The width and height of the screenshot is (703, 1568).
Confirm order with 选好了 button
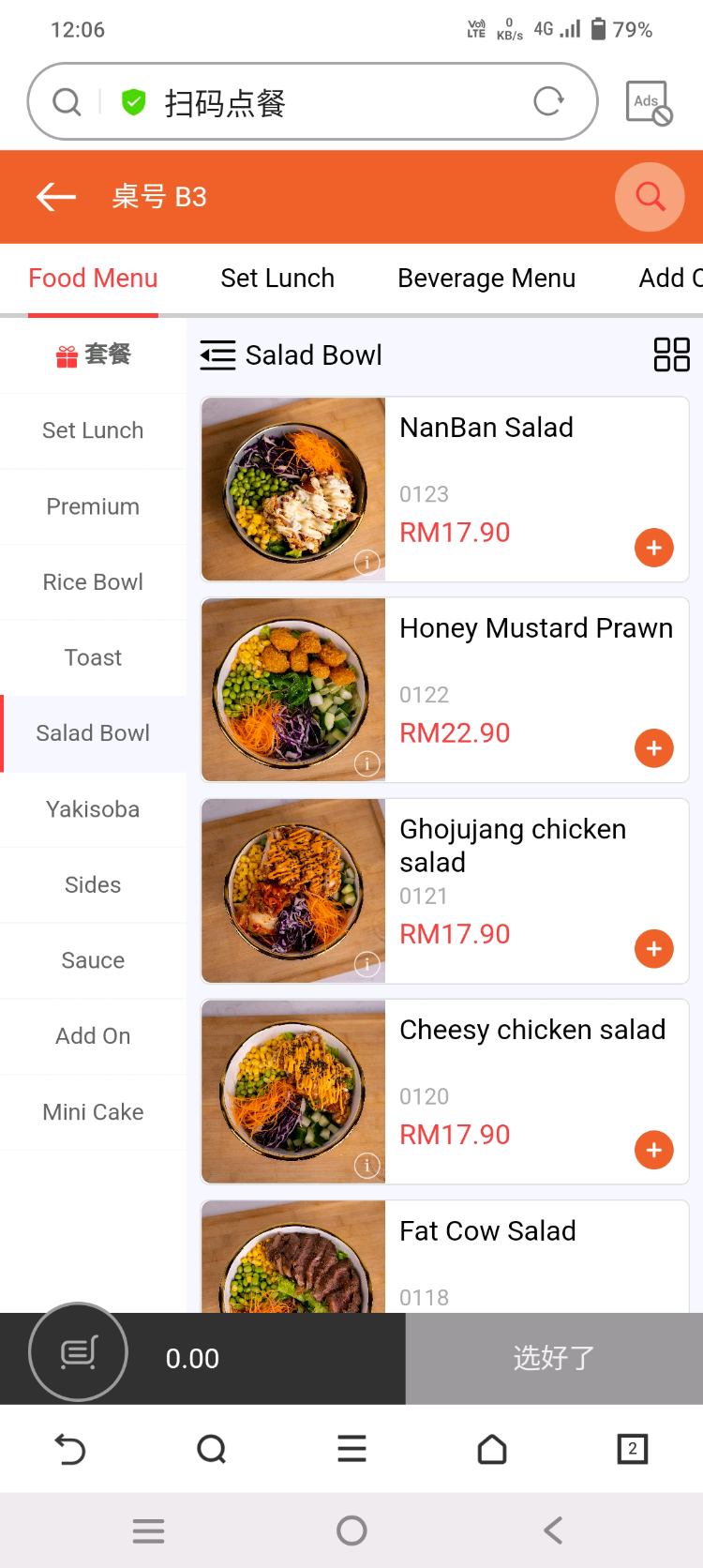coord(554,1358)
